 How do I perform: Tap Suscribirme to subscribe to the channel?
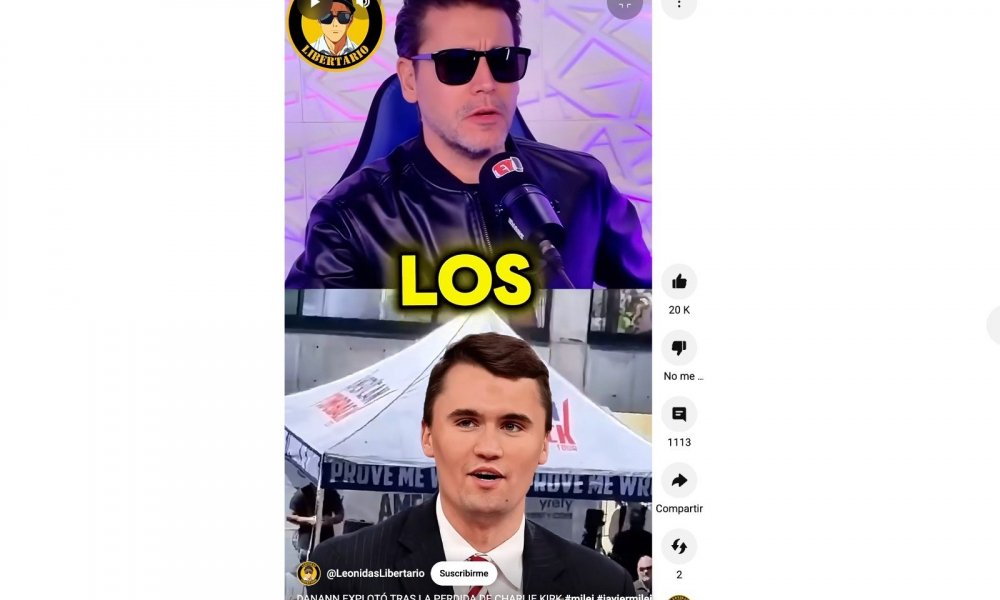click(464, 573)
